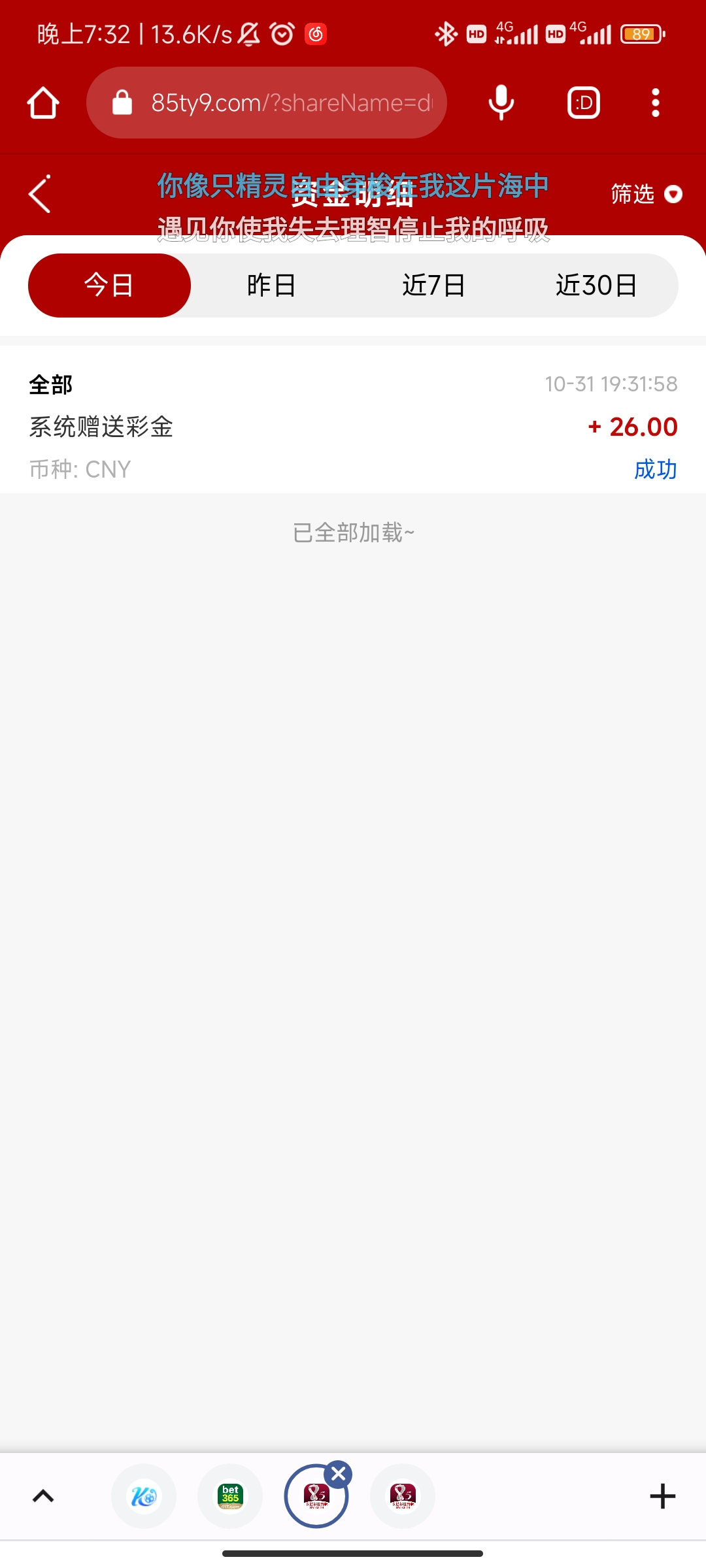Show records for 近30日
The width and height of the screenshot is (706, 1568).
click(x=596, y=286)
